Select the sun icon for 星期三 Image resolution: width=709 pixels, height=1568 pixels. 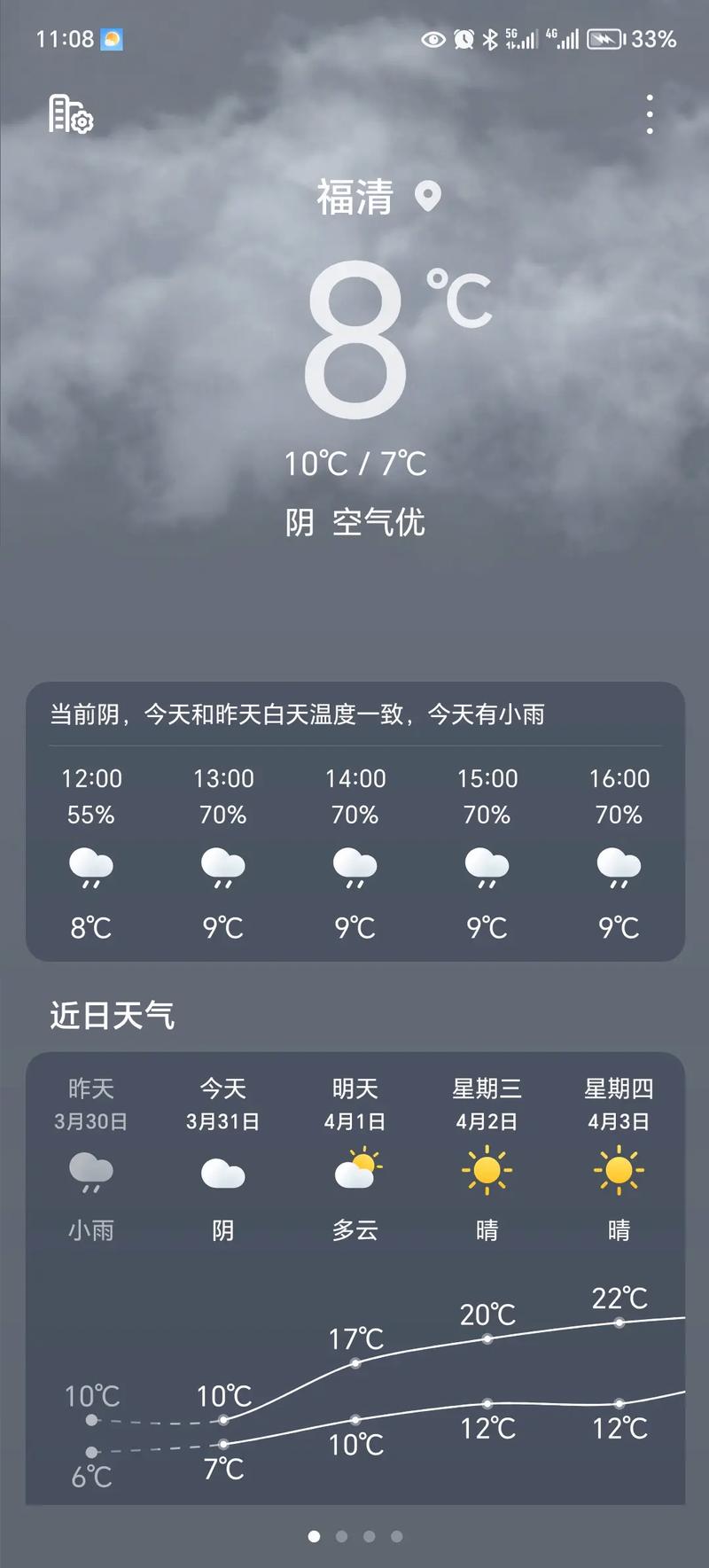coord(486,1170)
